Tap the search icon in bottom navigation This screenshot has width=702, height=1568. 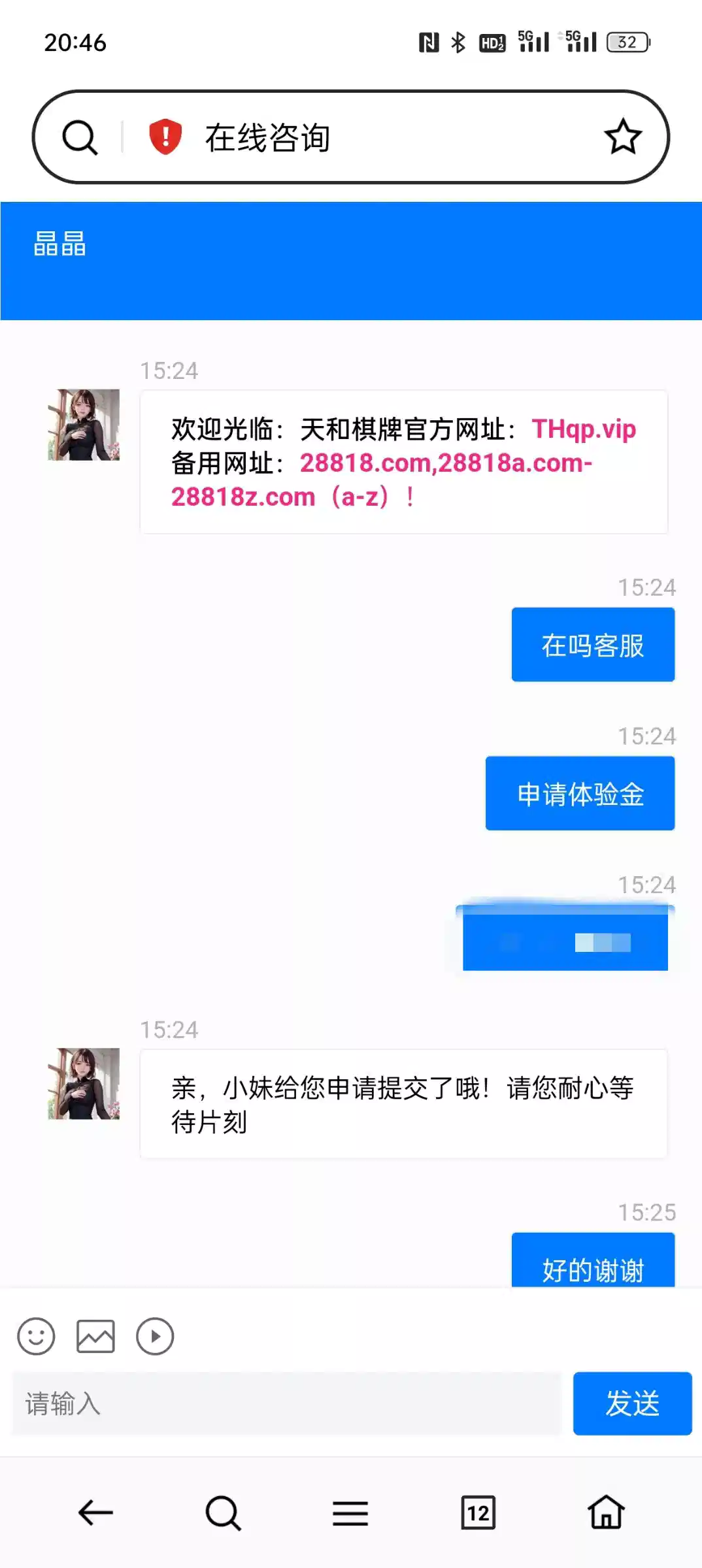(222, 1513)
